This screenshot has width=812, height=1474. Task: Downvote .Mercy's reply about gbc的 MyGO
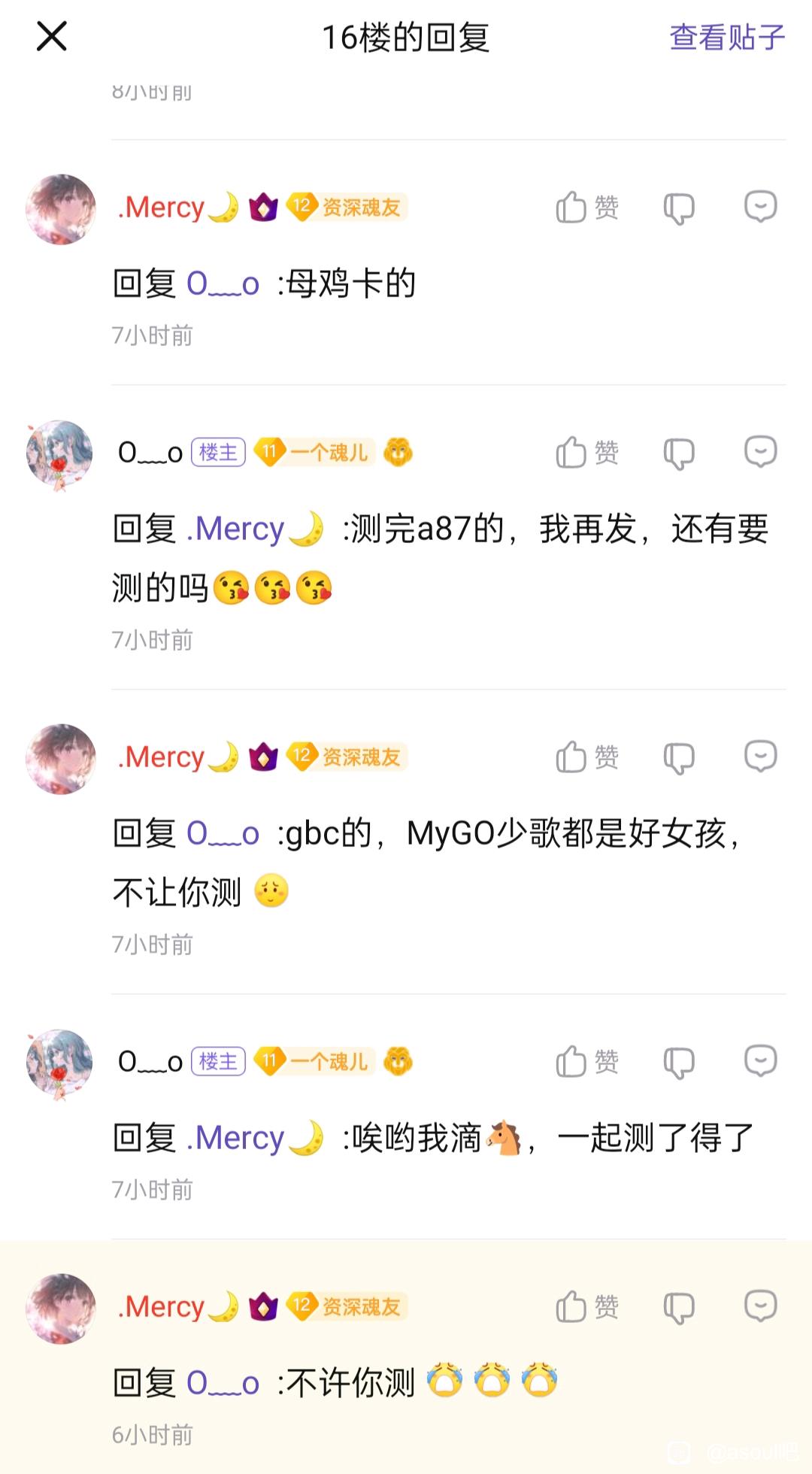[678, 757]
